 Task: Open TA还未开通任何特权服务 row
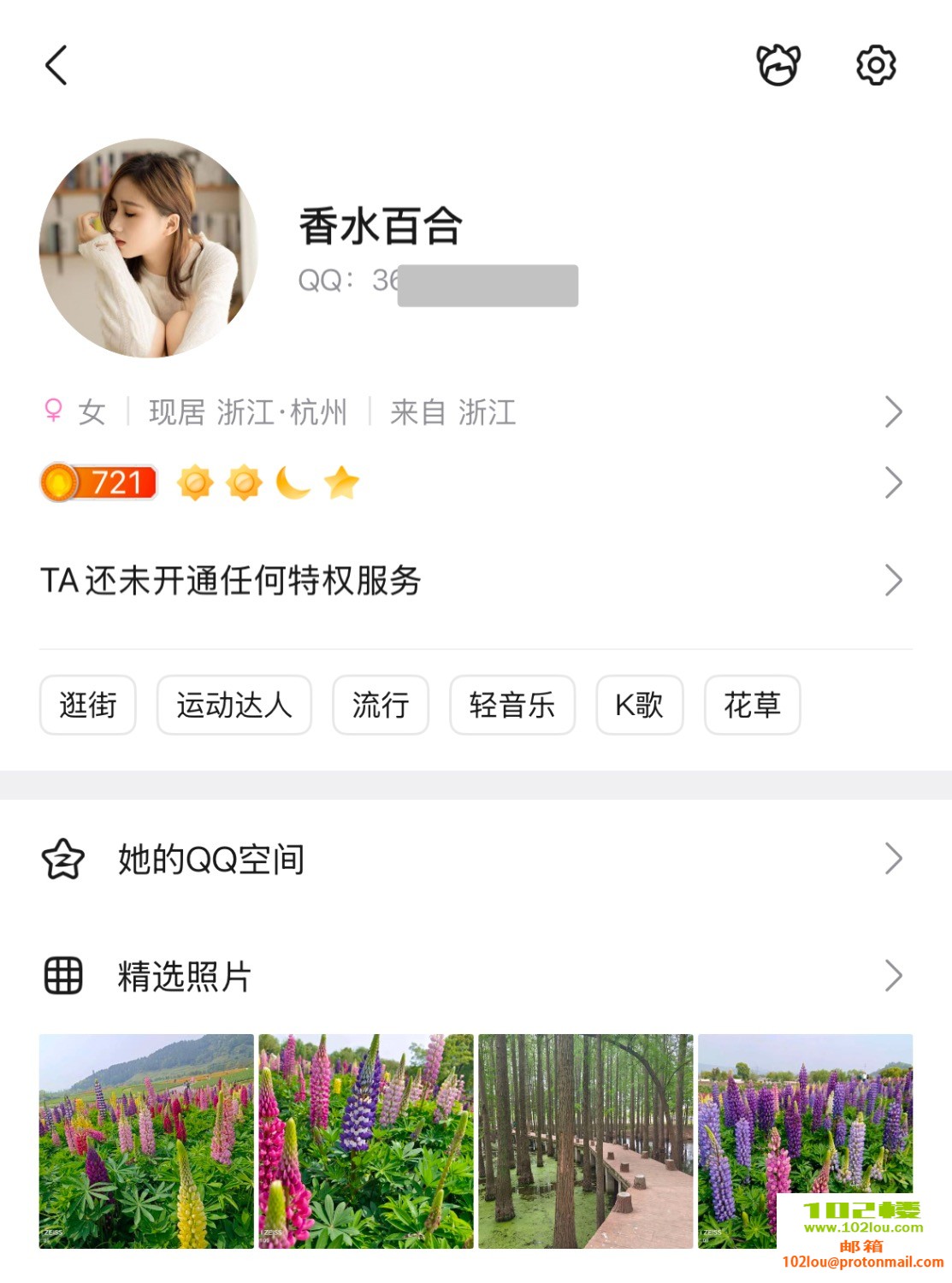(470, 581)
